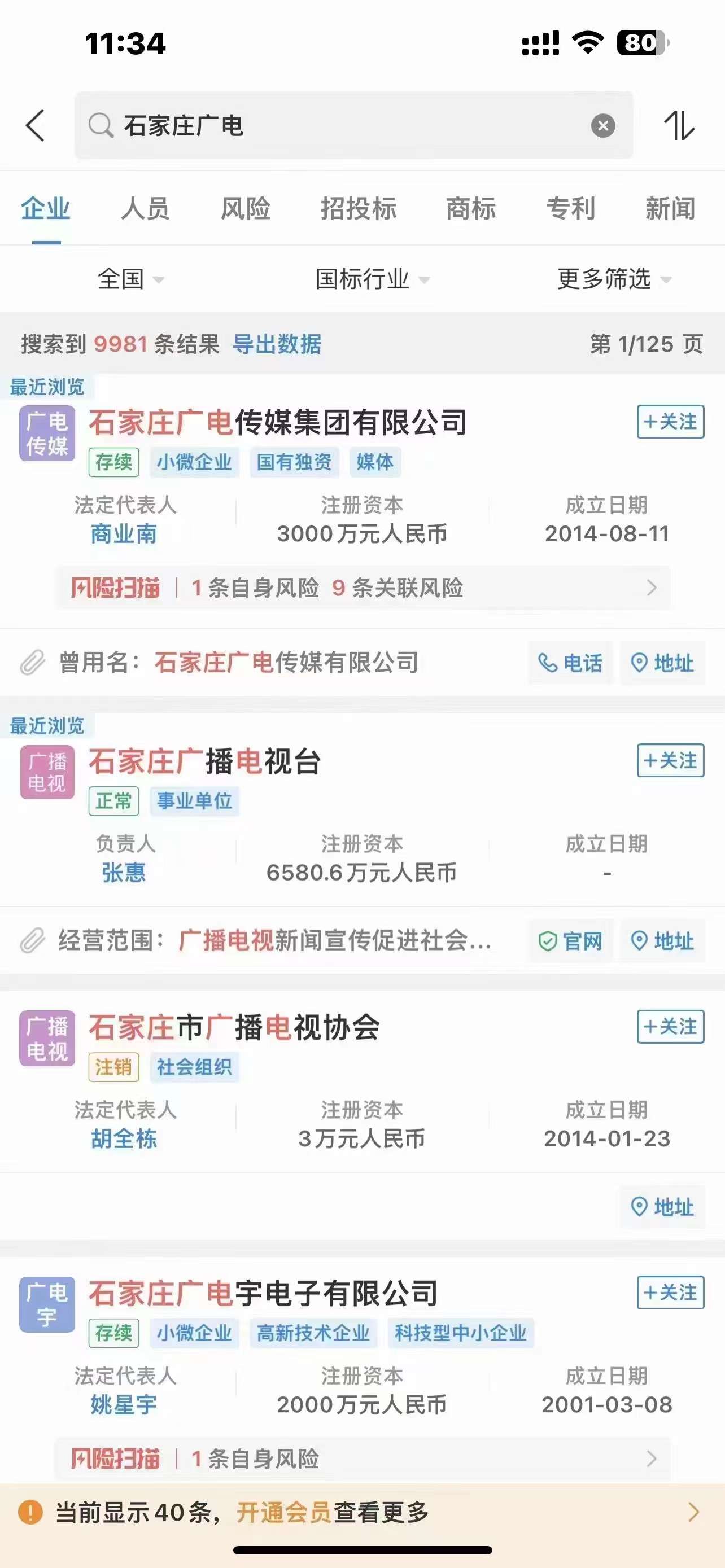Image resolution: width=725 pixels, height=1568 pixels.
Task: Expand the 全国 region dropdown
Action: pyautogui.click(x=130, y=279)
